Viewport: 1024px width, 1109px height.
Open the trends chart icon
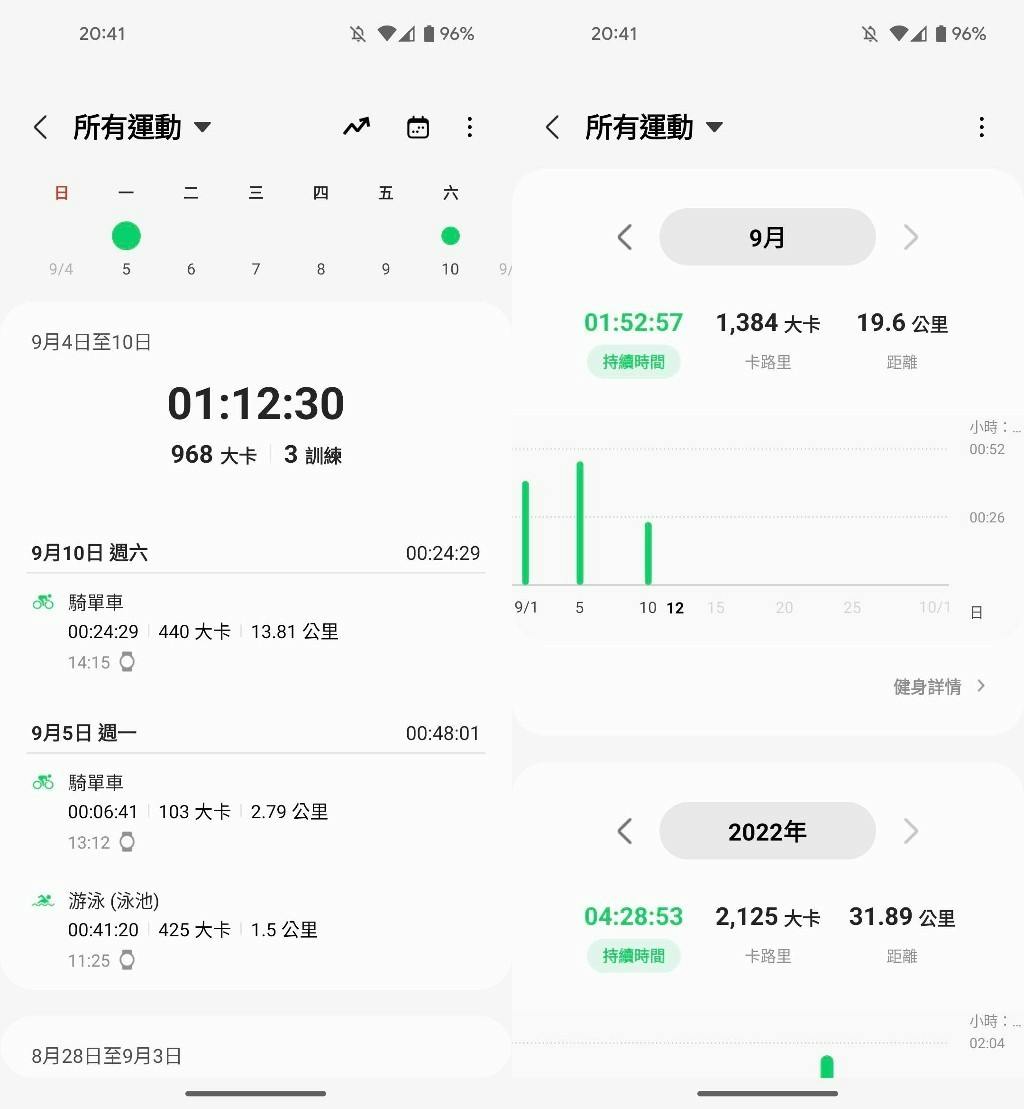(356, 127)
